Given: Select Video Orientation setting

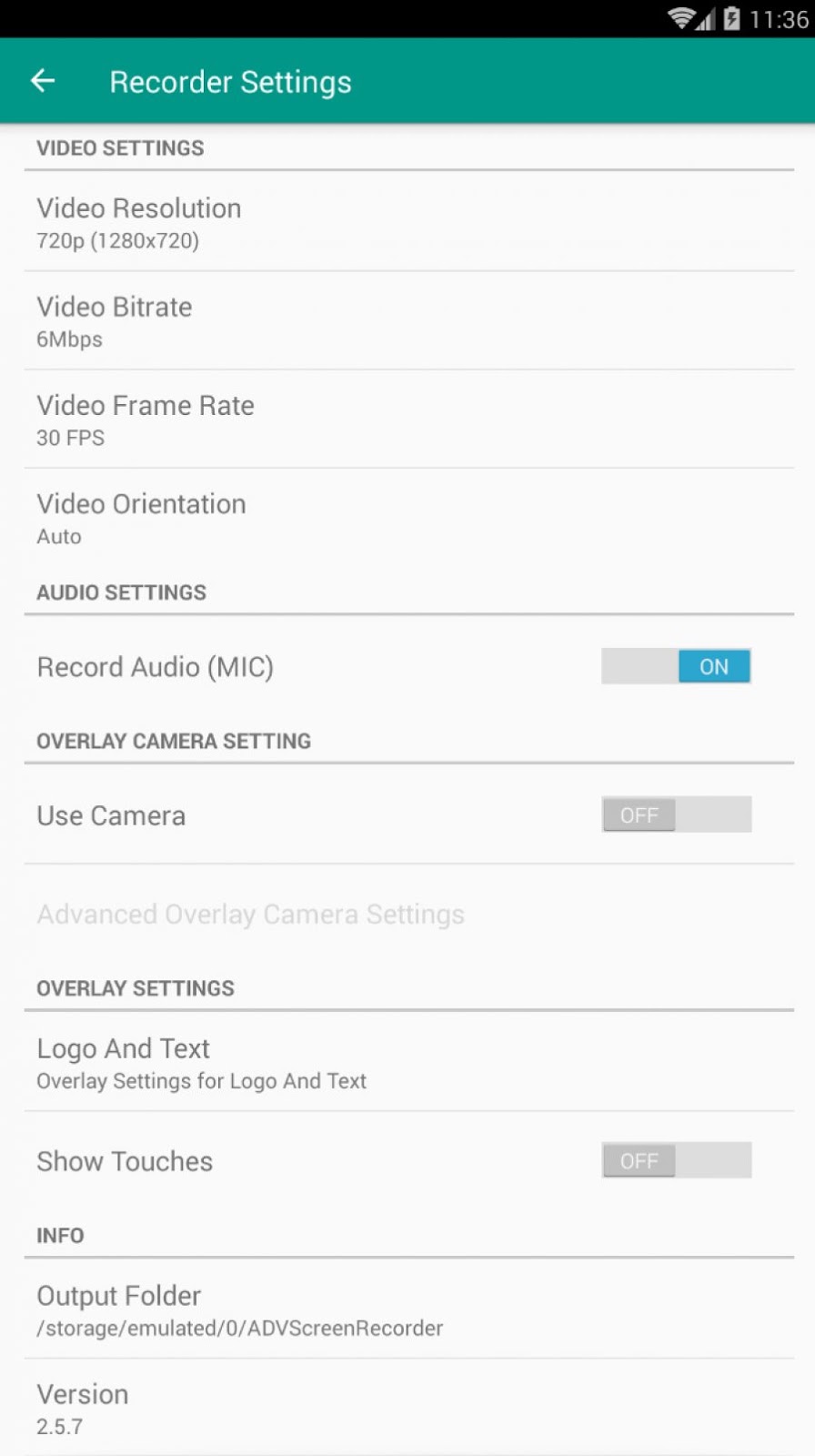Looking at the screenshot, I should click(x=407, y=519).
